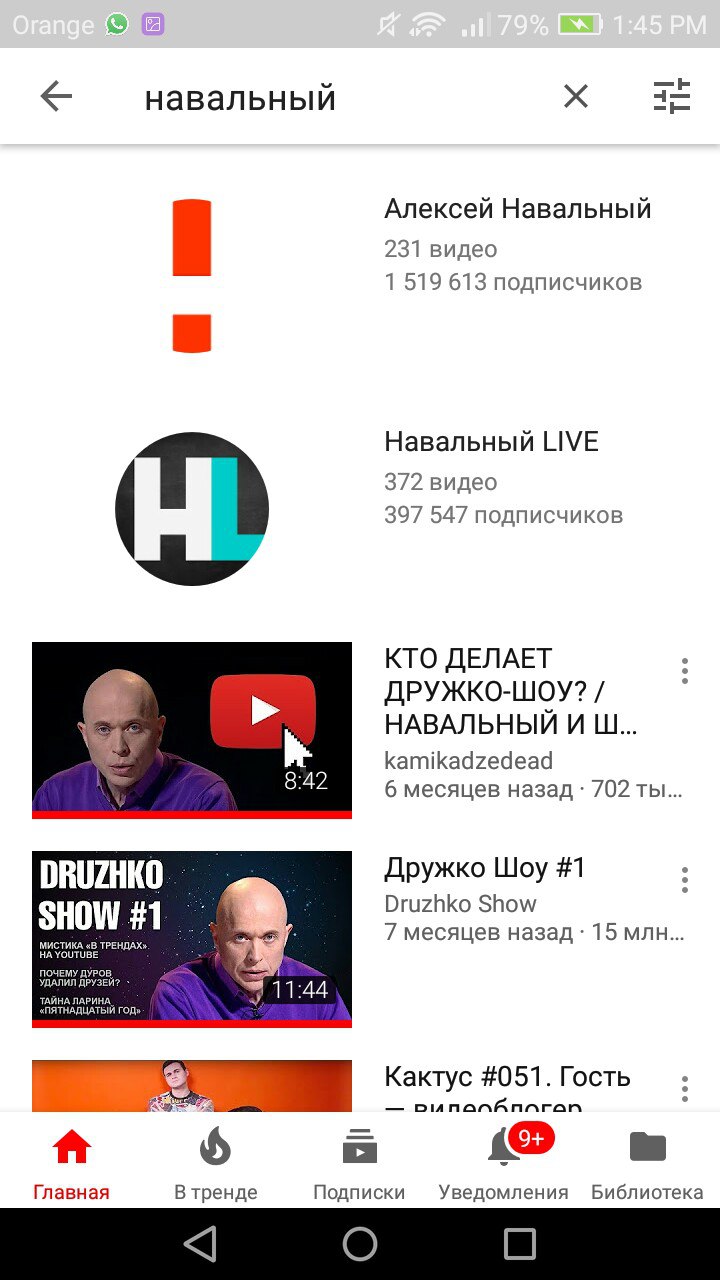
Task: Open the Навальный LIVE channel
Action: (x=360, y=508)
